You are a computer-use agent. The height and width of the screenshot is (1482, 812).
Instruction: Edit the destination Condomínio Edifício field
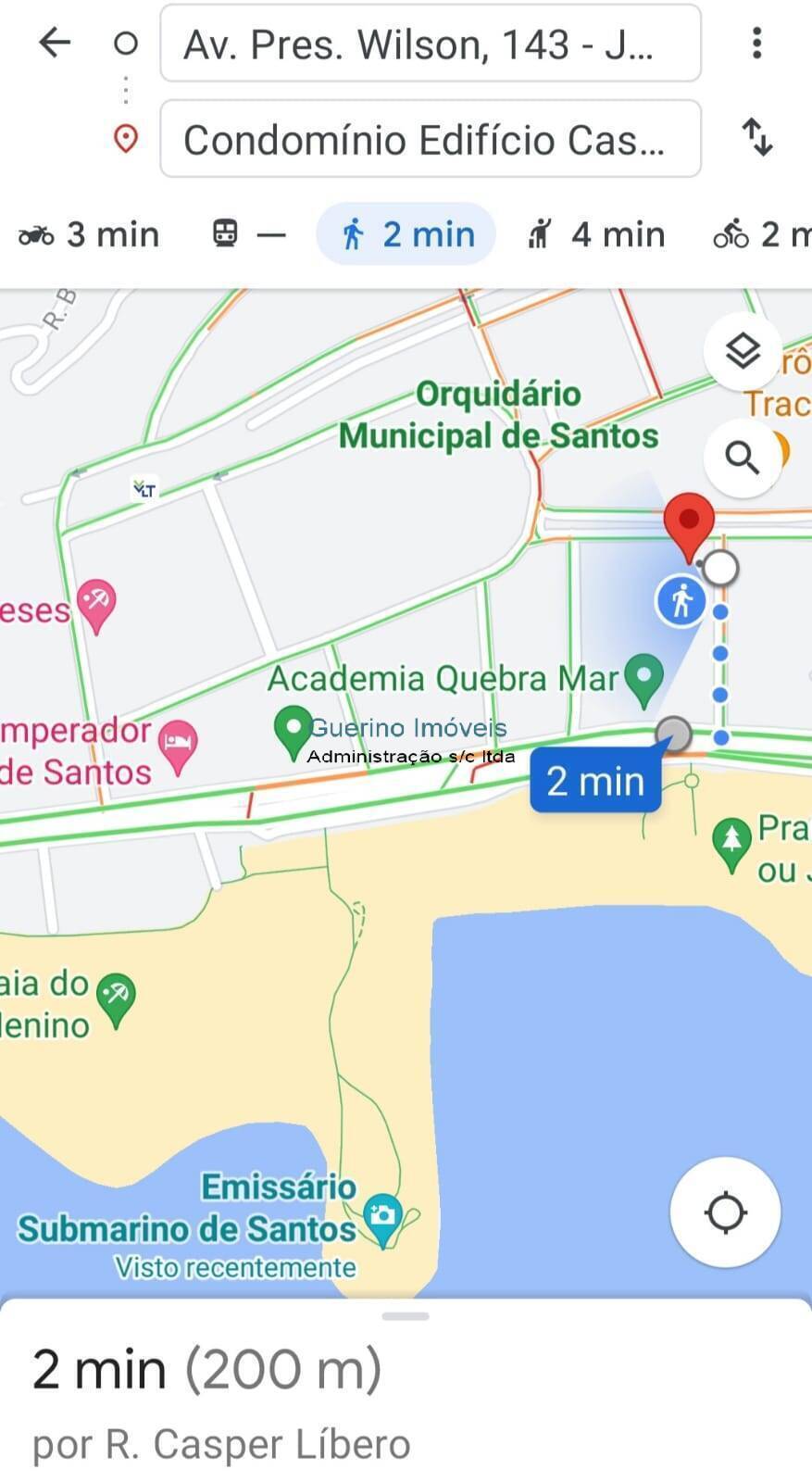coord(430,139)
